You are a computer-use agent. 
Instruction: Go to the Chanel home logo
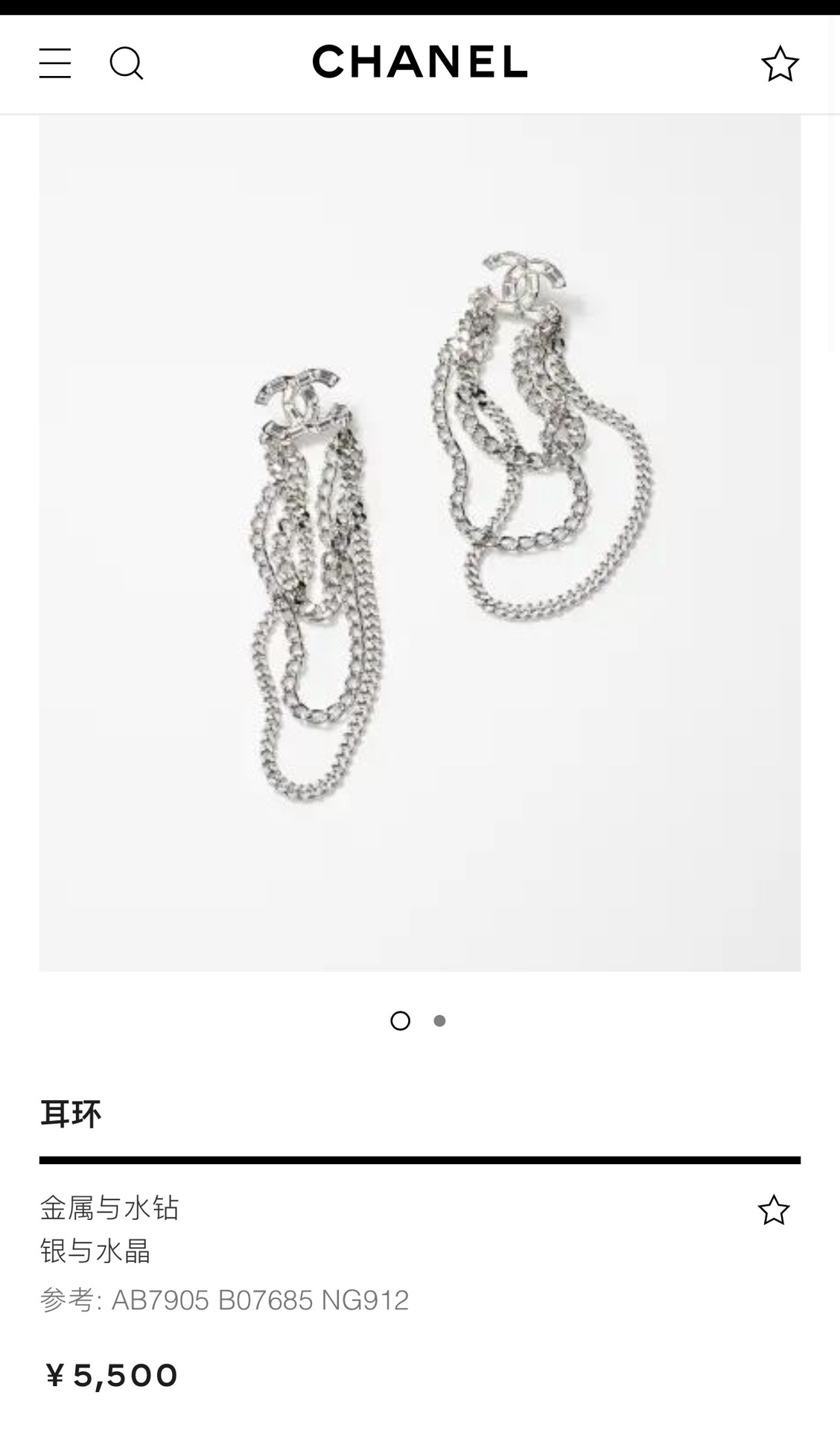419,61
